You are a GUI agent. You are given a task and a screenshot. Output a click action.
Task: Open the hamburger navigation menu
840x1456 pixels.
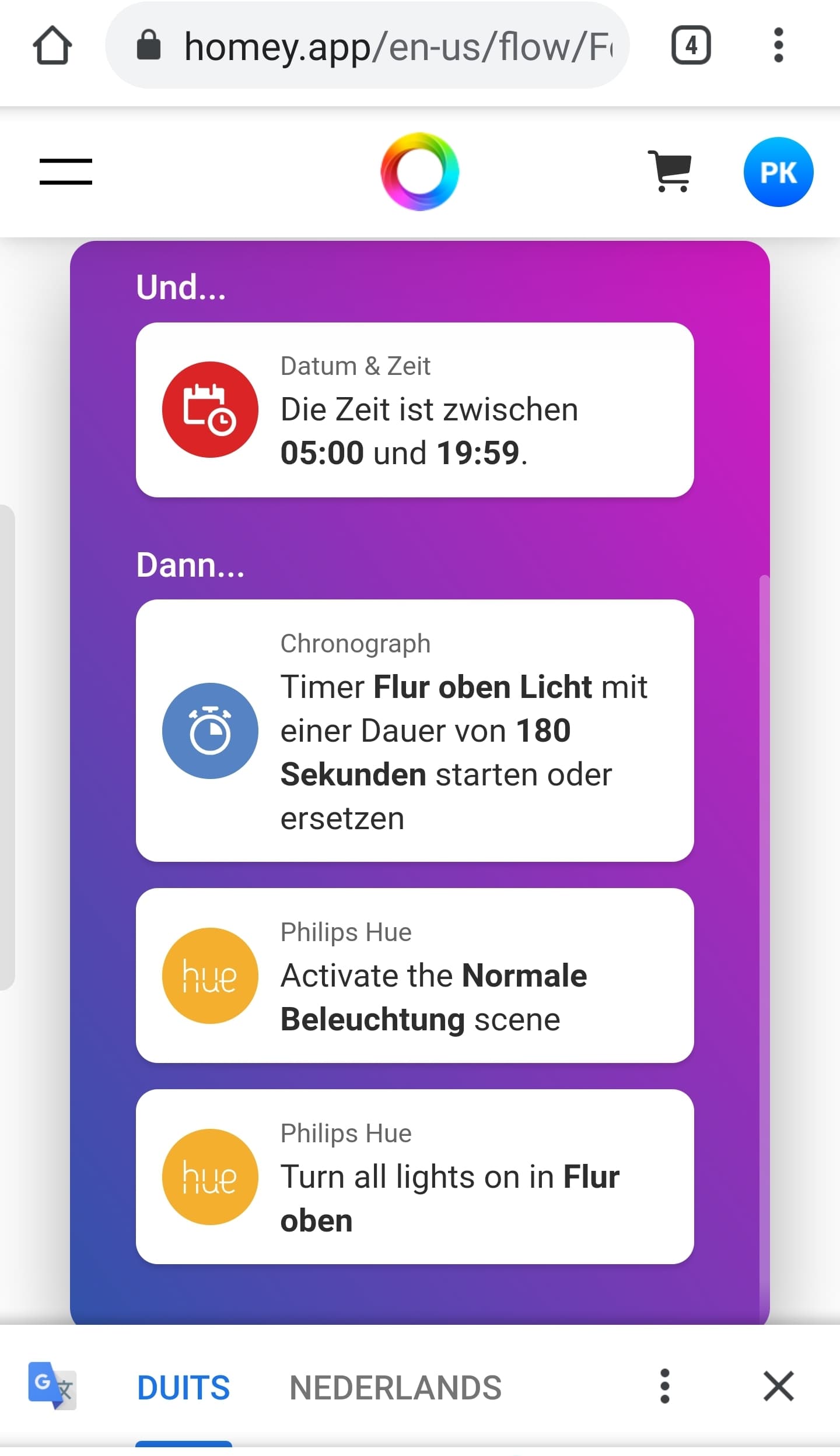click(x=66, y=172)
